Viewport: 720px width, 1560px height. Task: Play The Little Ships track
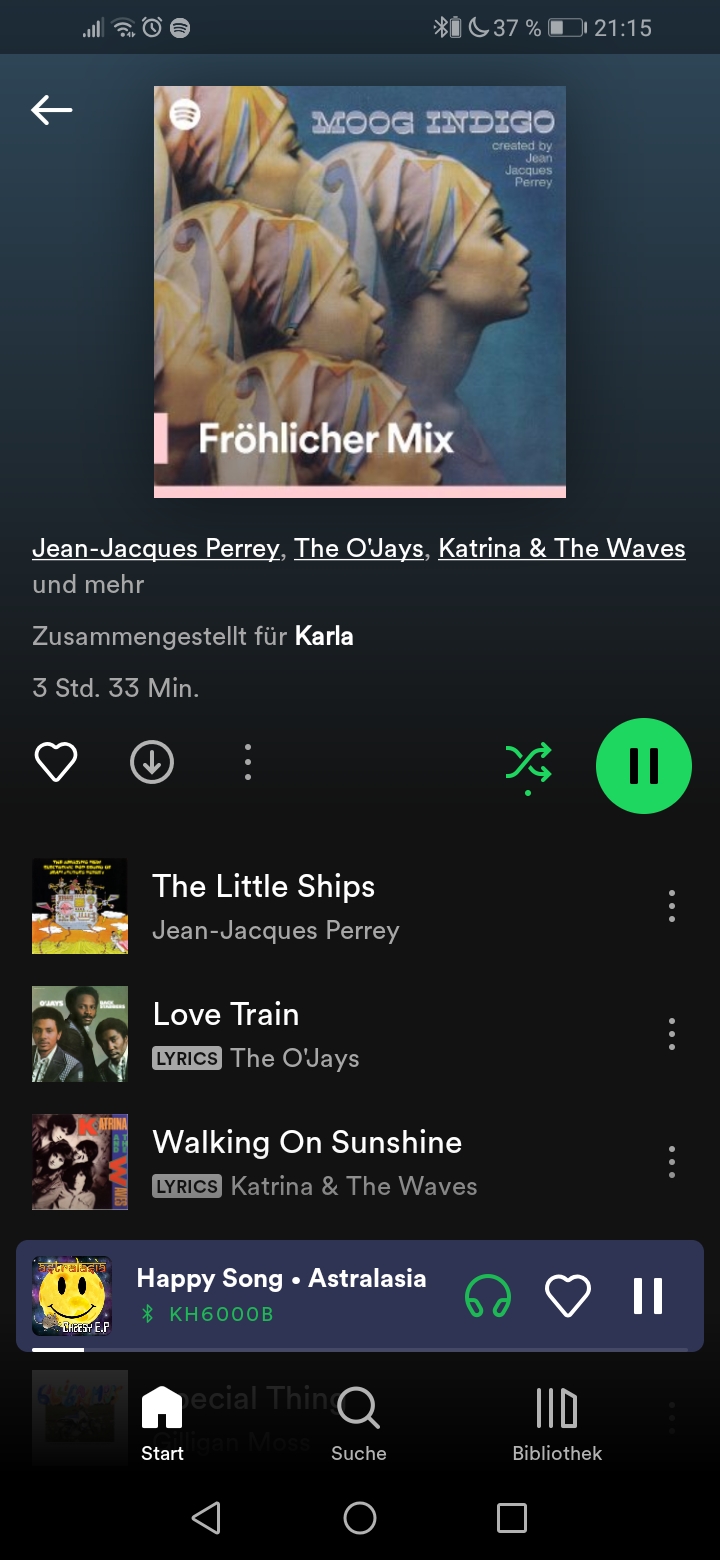point(264,905)
